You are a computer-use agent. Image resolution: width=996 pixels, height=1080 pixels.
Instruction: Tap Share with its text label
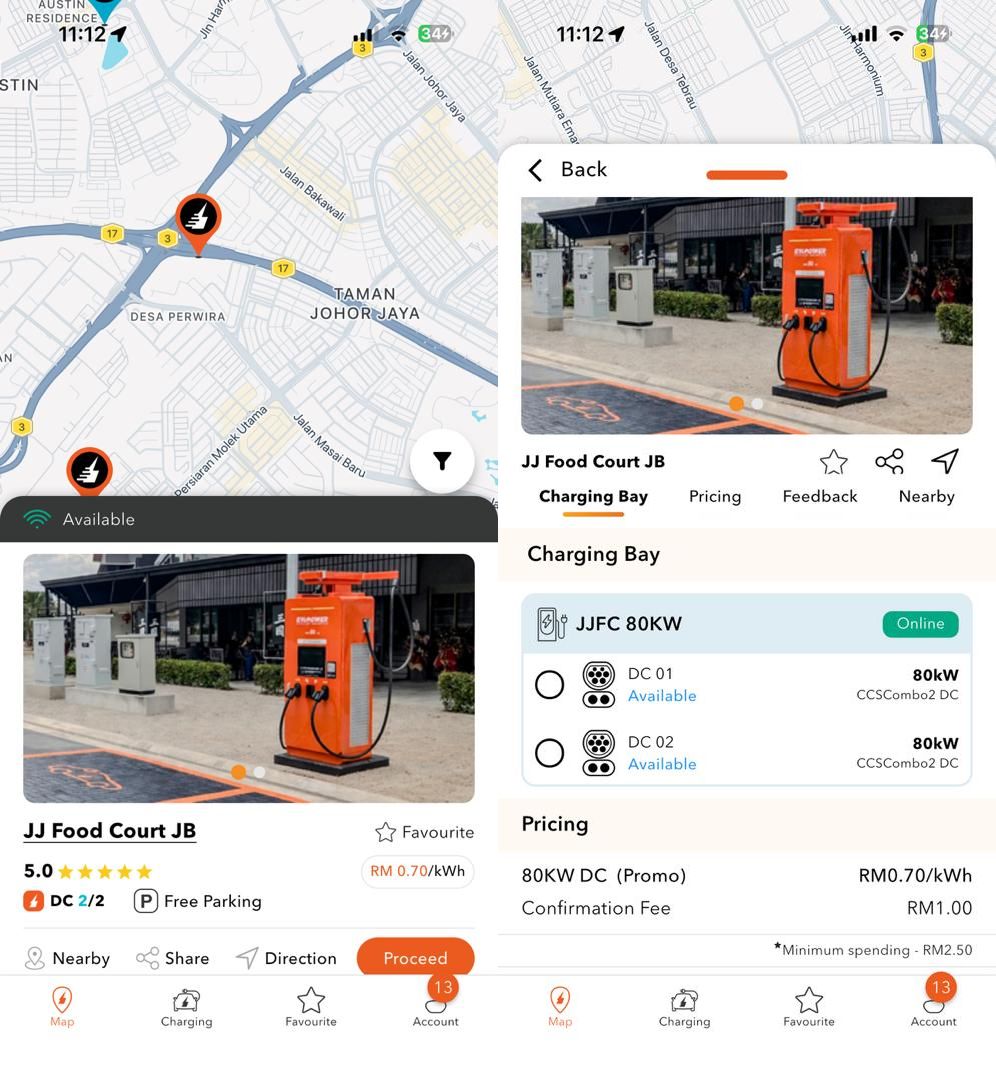(x=173, y=958)
